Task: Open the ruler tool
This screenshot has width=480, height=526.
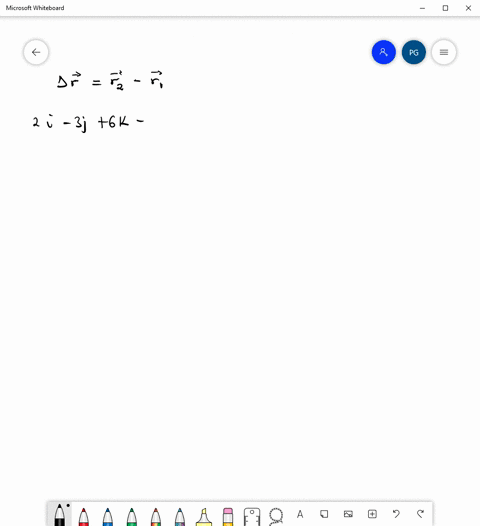Action: coord(252,516)
